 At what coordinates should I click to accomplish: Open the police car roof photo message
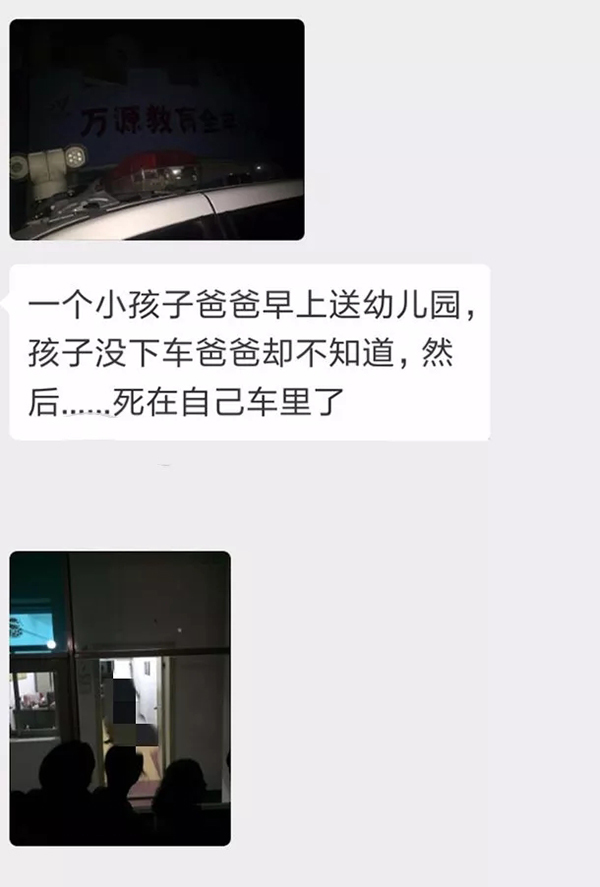157,130
